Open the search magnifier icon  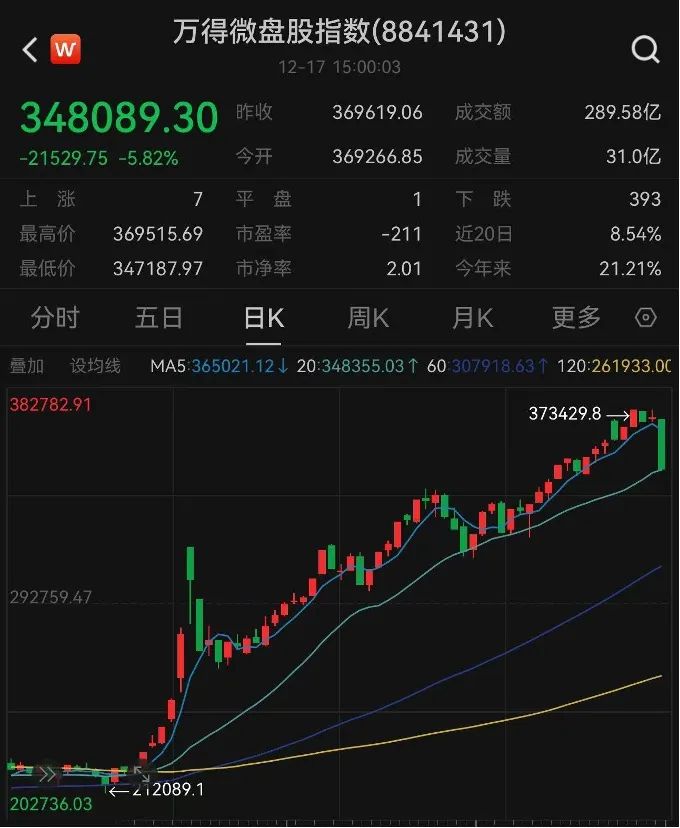click(x=646, y=49)
